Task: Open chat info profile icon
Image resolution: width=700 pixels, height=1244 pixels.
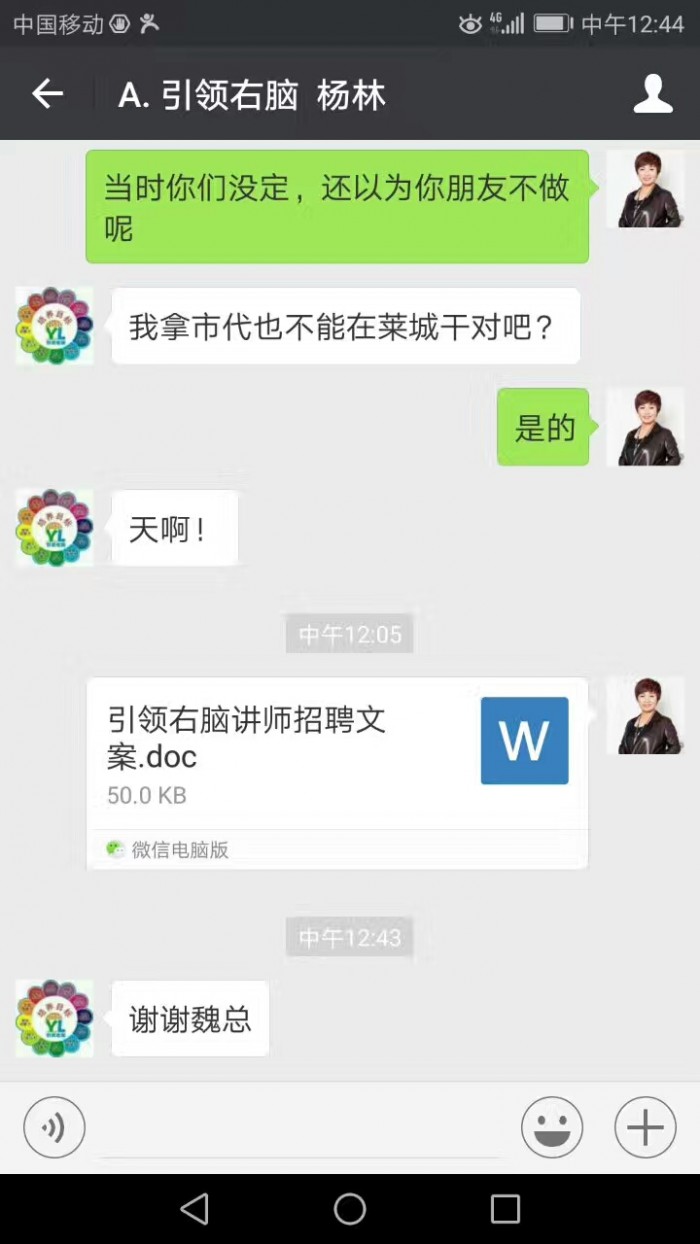Action: click(x=653, y=94)
